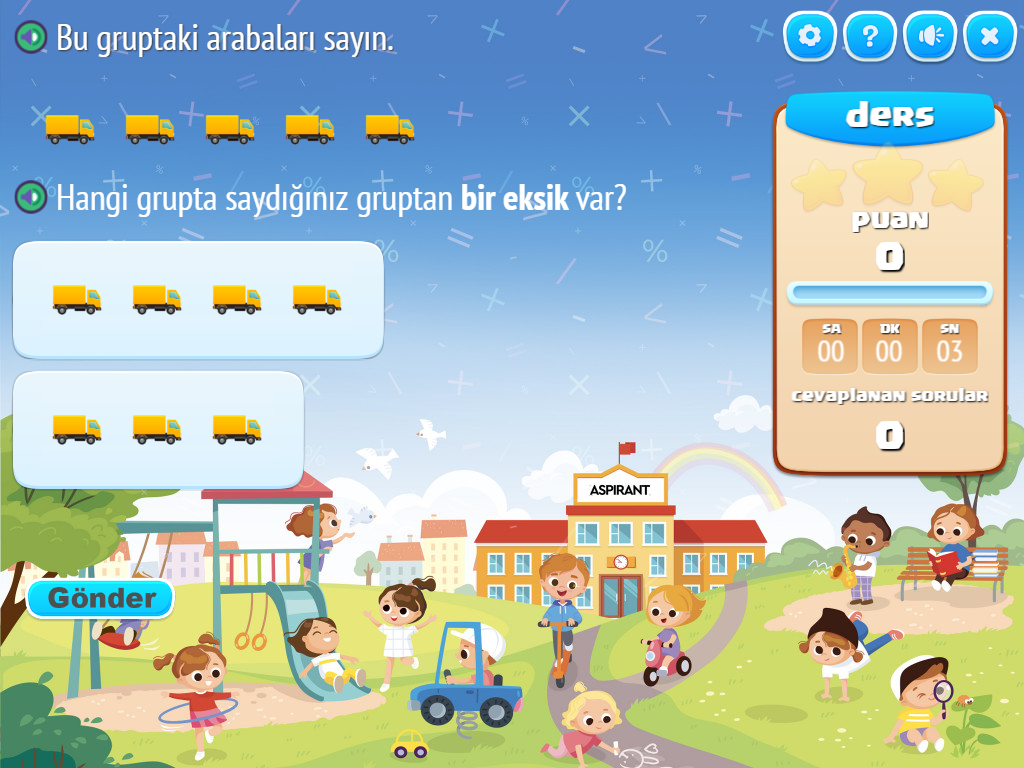Image resolution: width=1024 pixels, height=768 pixels.
Task: Close the lesson with the X button
Action: 990,37
